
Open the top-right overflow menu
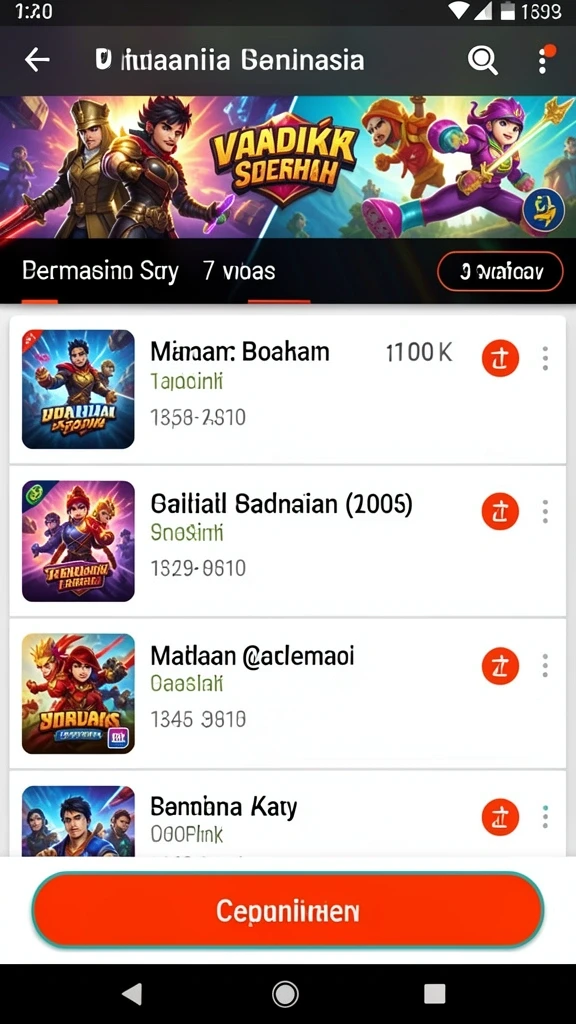tap(543, 59)
